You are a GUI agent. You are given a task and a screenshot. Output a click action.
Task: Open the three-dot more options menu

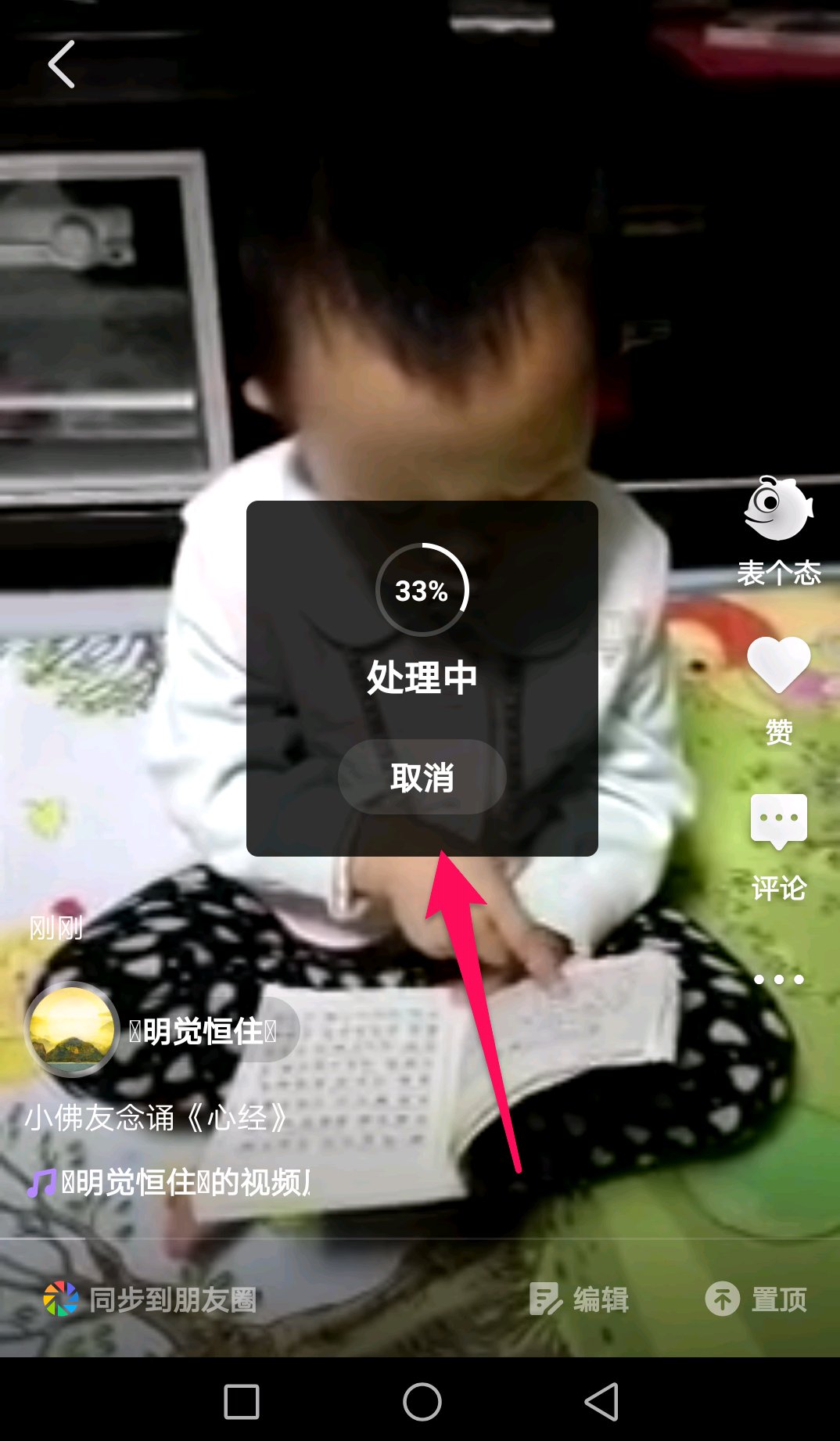tap(778, 979)
